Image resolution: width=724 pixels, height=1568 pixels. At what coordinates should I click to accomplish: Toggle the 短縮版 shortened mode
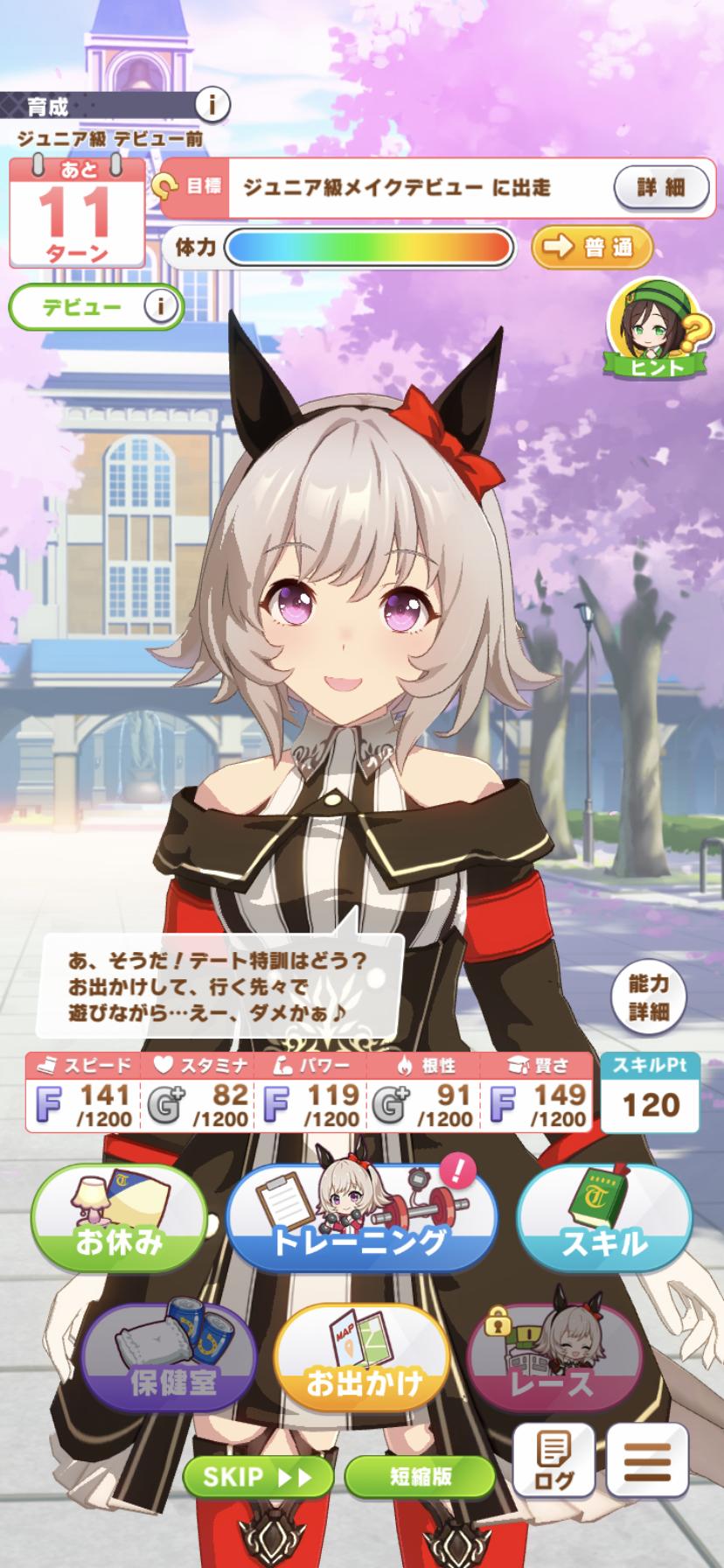coord(420,1477)
